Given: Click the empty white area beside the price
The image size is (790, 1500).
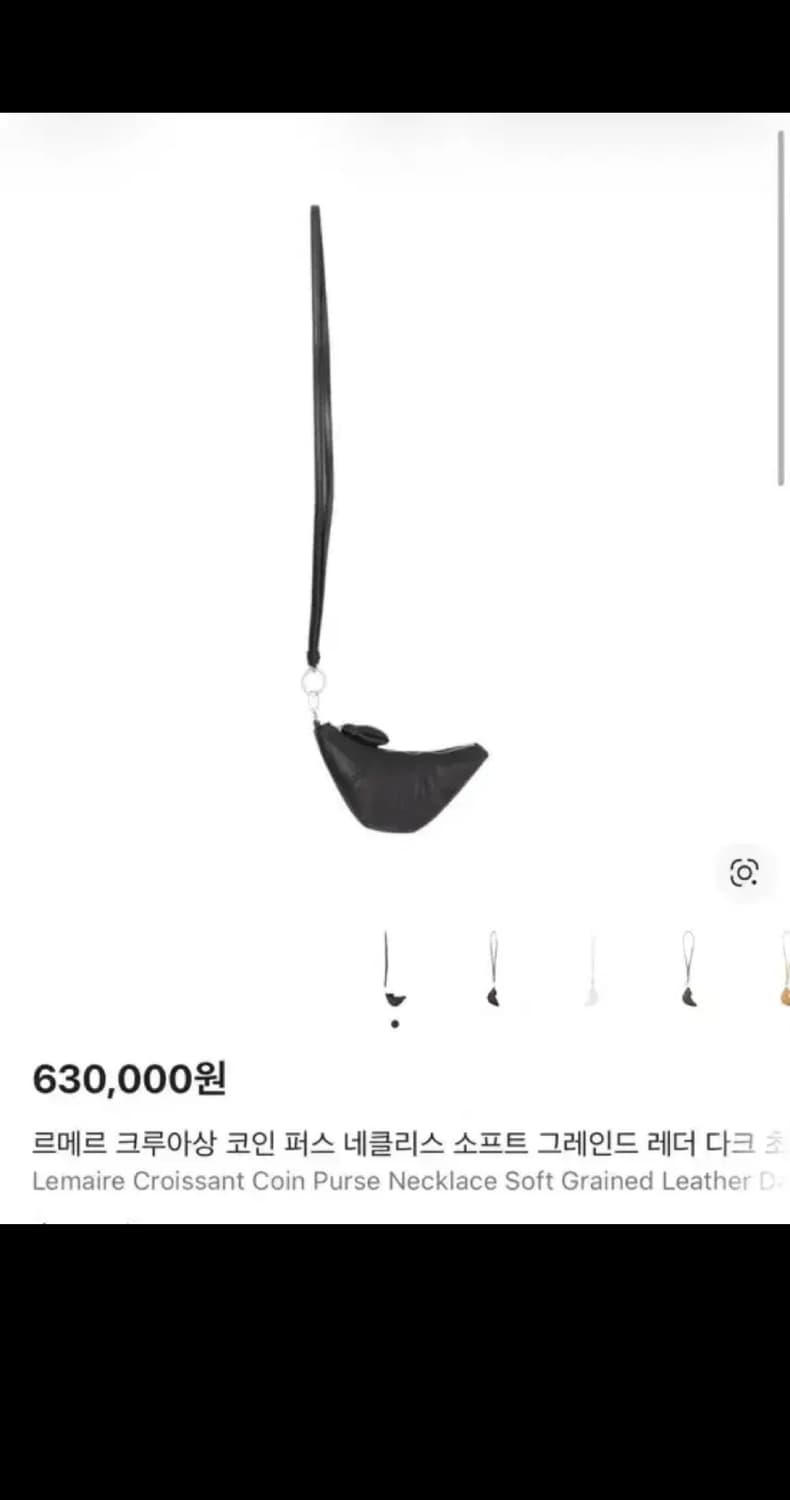Looking at the screenshot, I should coord(500,1079).
